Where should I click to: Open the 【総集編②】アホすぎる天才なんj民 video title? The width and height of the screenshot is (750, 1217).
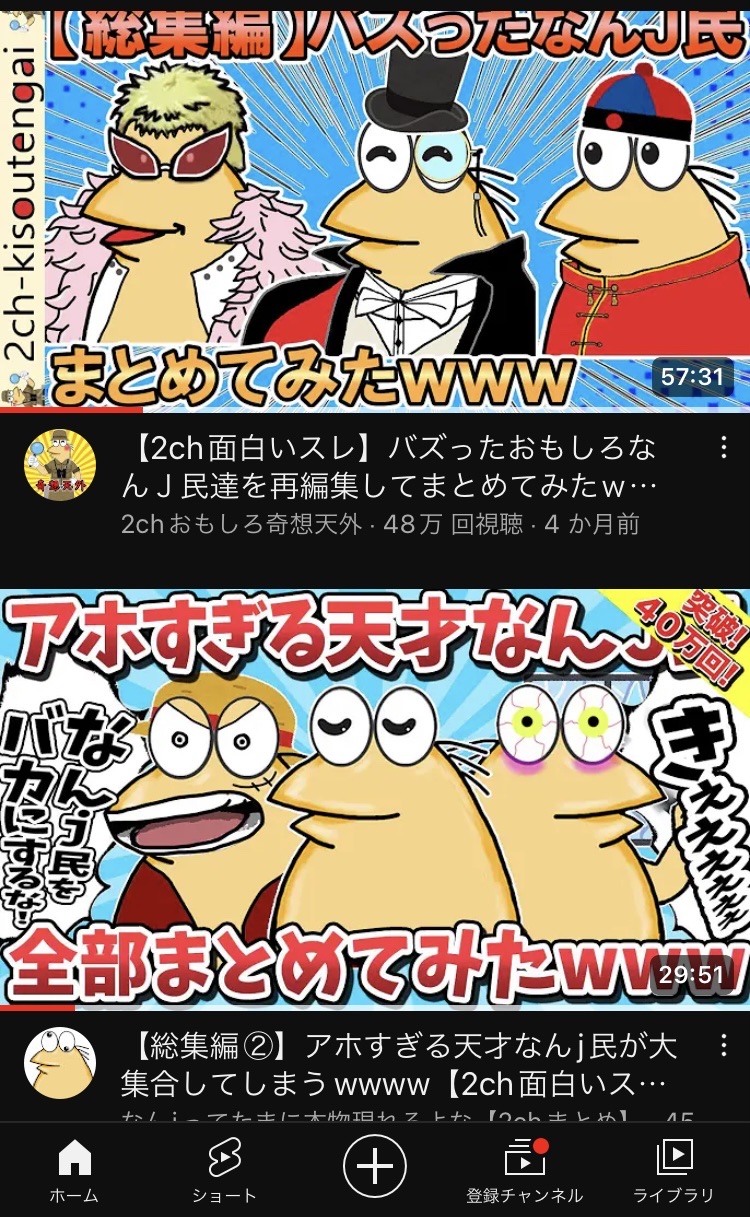[x=399, y=1065]
